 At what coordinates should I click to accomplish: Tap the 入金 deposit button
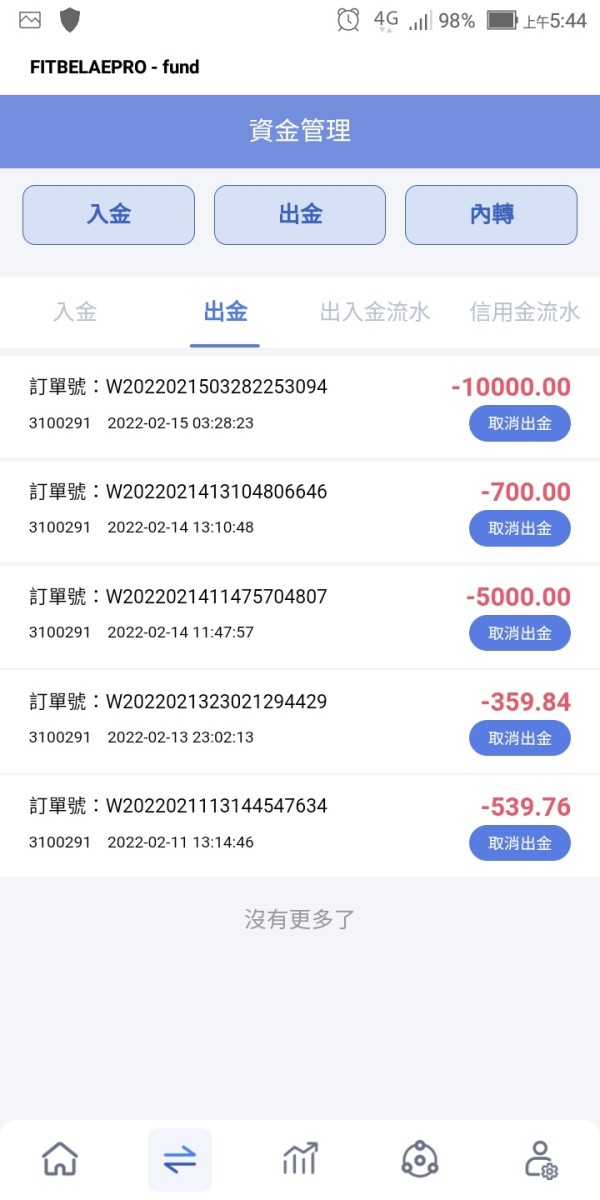(x=108, y=215)
